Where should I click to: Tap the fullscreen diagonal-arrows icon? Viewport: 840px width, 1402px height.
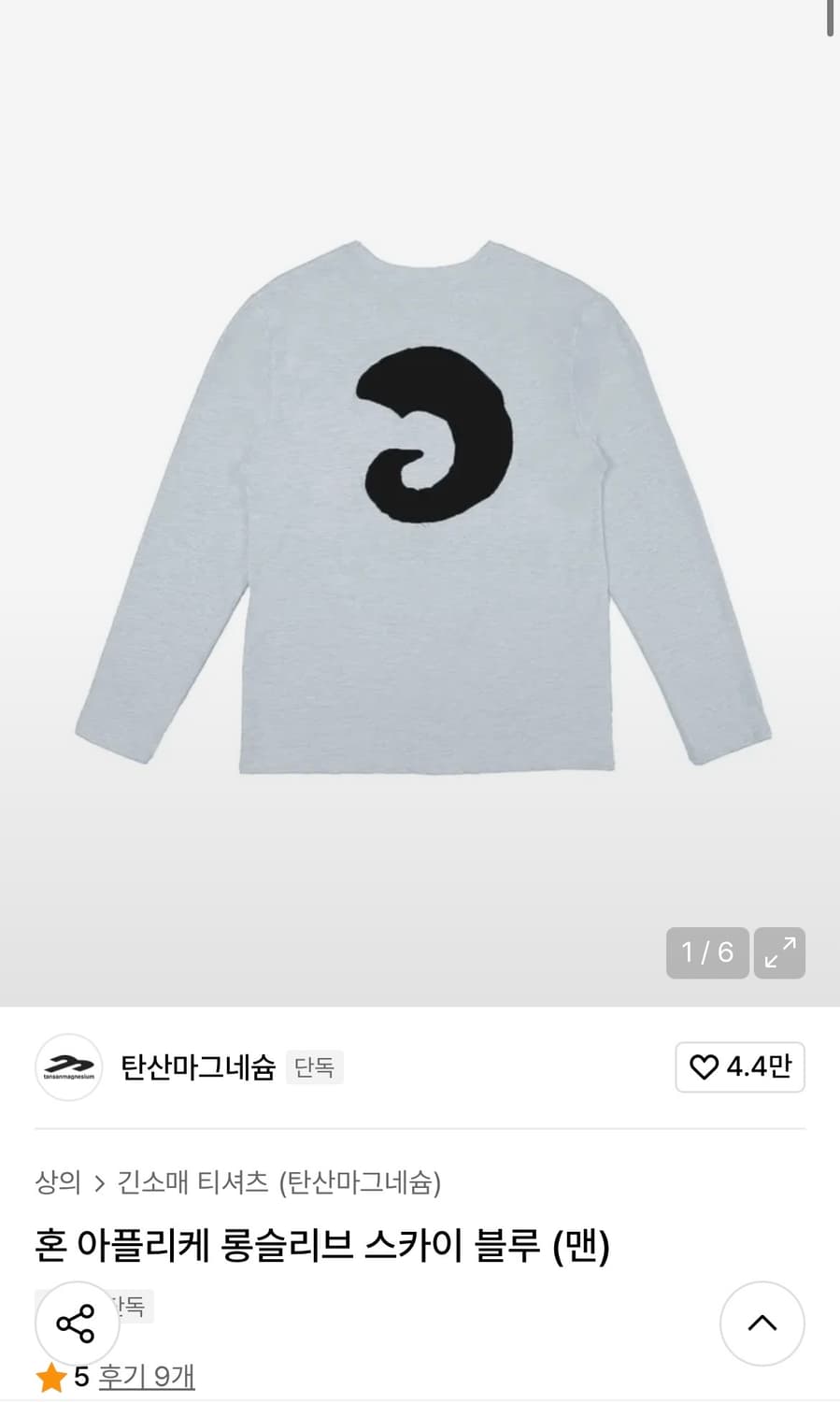pos(779,952)
